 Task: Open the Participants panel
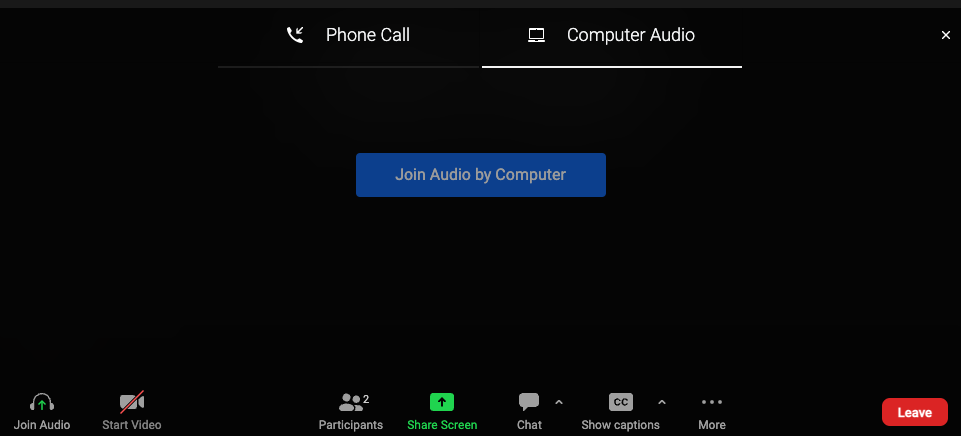click(351, 410)
